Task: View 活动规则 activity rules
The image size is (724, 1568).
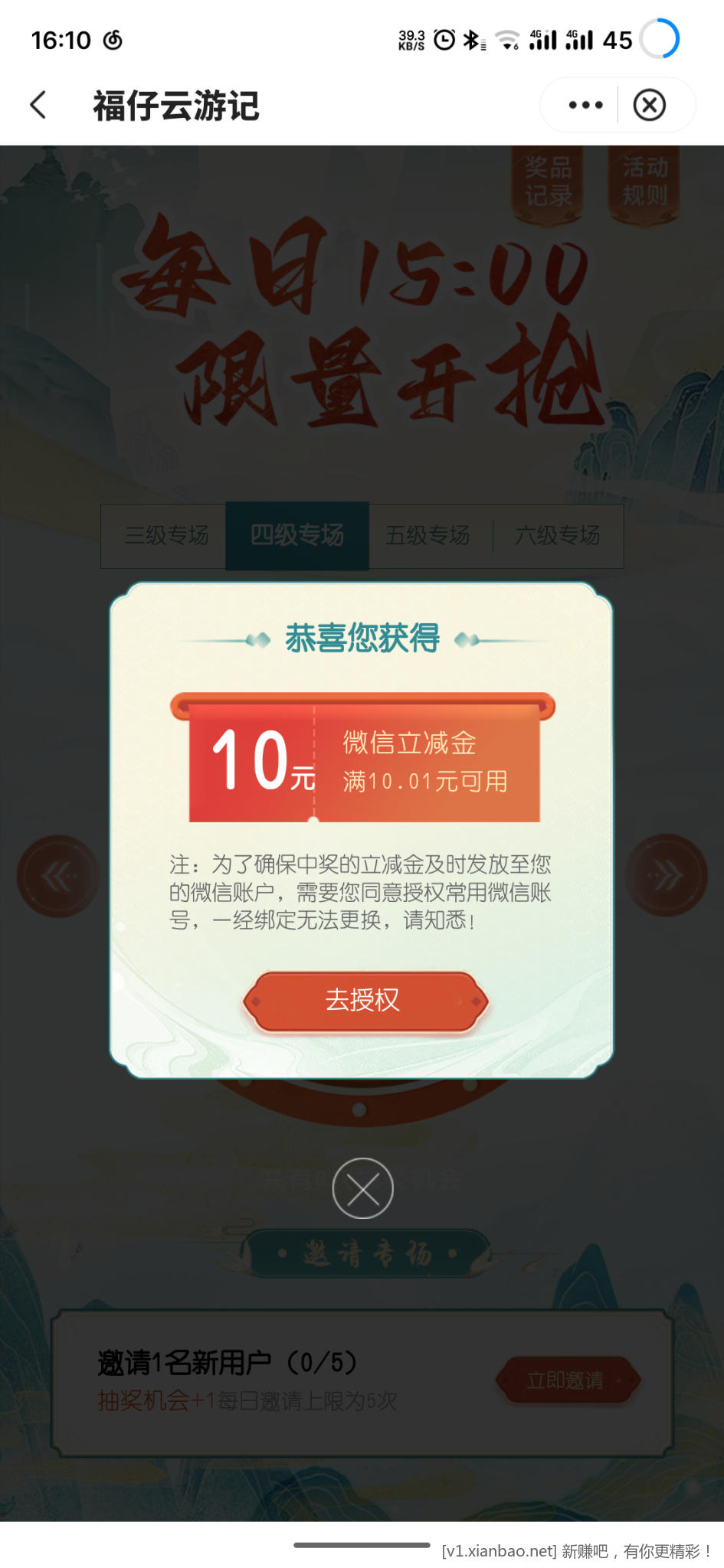Action: point(644,181)
